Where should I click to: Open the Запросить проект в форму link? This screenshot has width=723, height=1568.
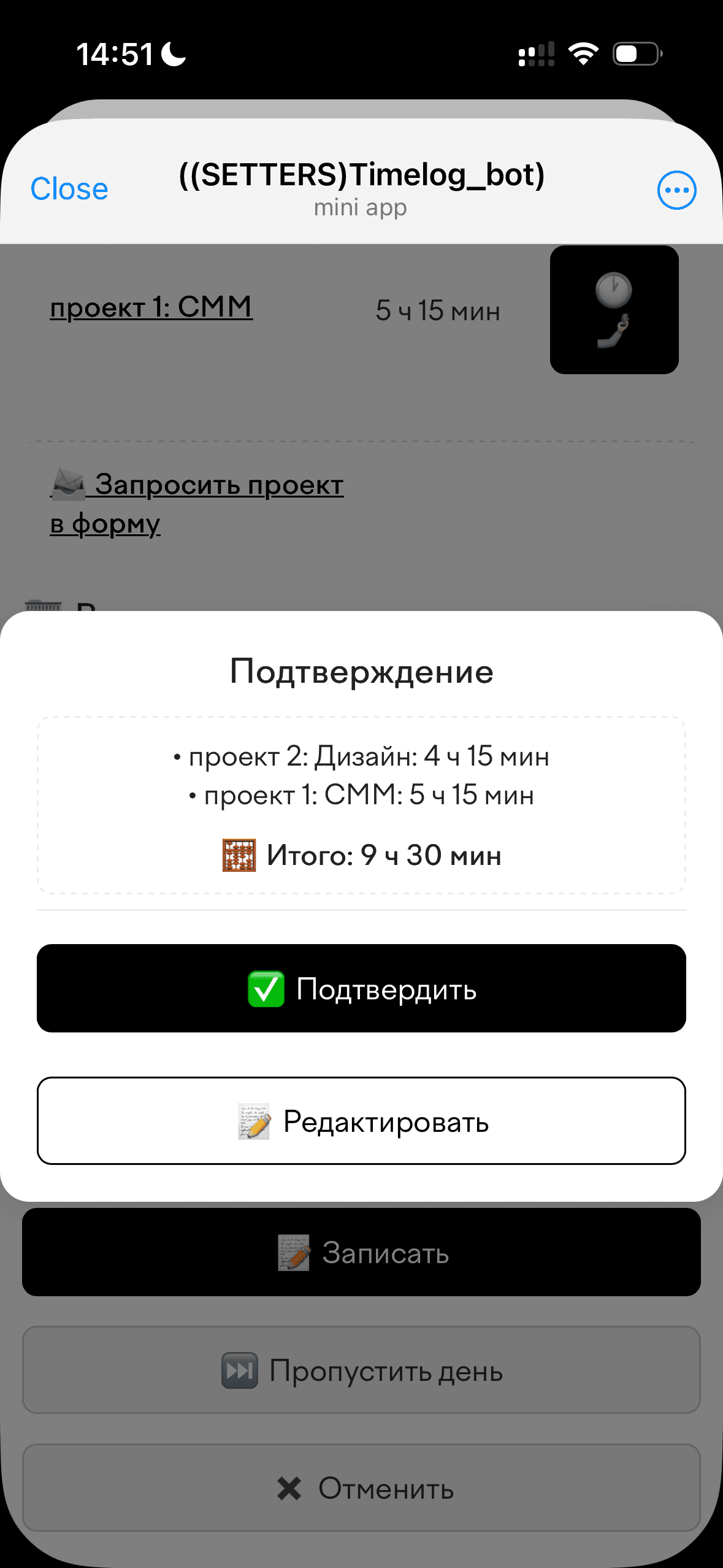coord(196,503)
